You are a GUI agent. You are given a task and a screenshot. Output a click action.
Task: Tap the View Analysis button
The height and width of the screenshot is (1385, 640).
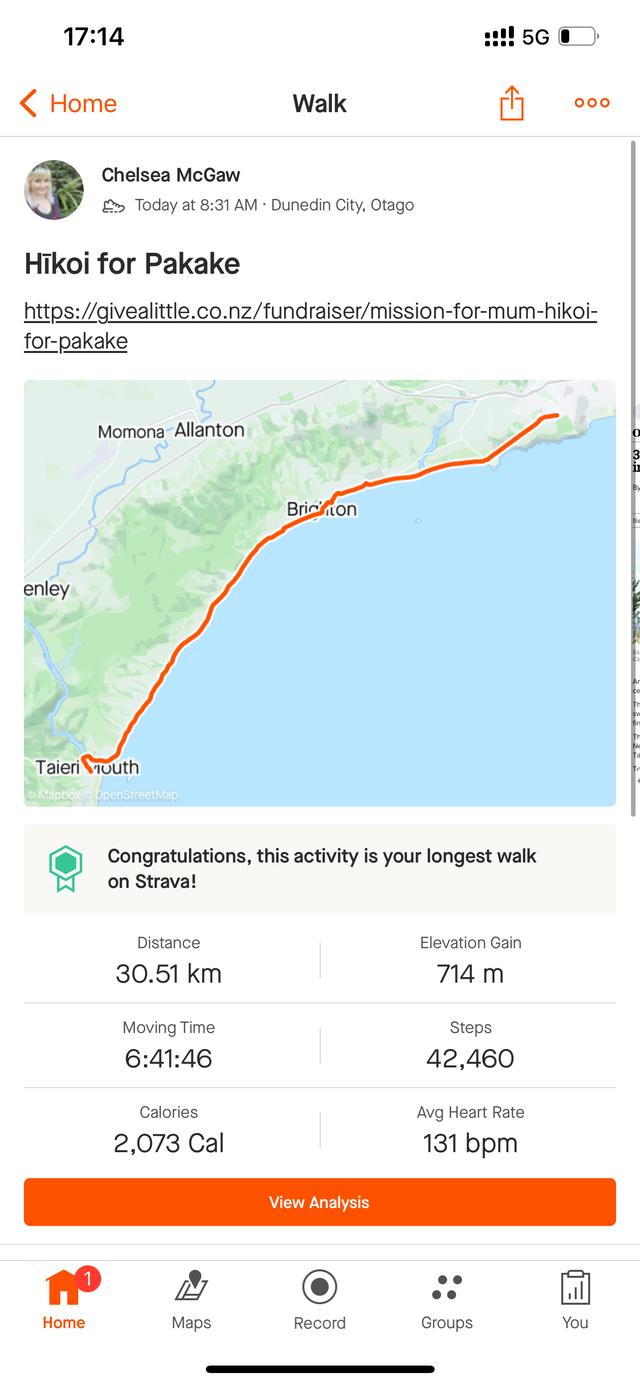320,1202
